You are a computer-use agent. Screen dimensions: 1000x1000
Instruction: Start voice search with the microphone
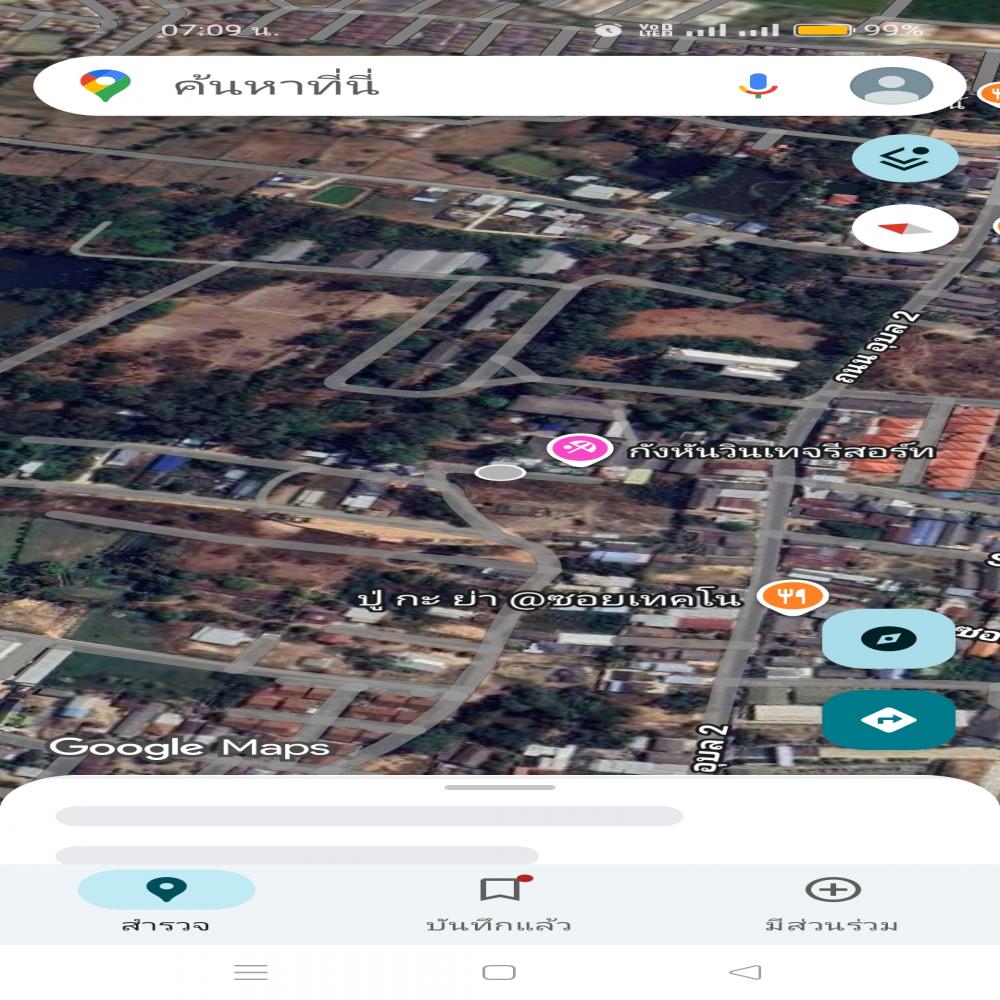(x=758, y=86)
